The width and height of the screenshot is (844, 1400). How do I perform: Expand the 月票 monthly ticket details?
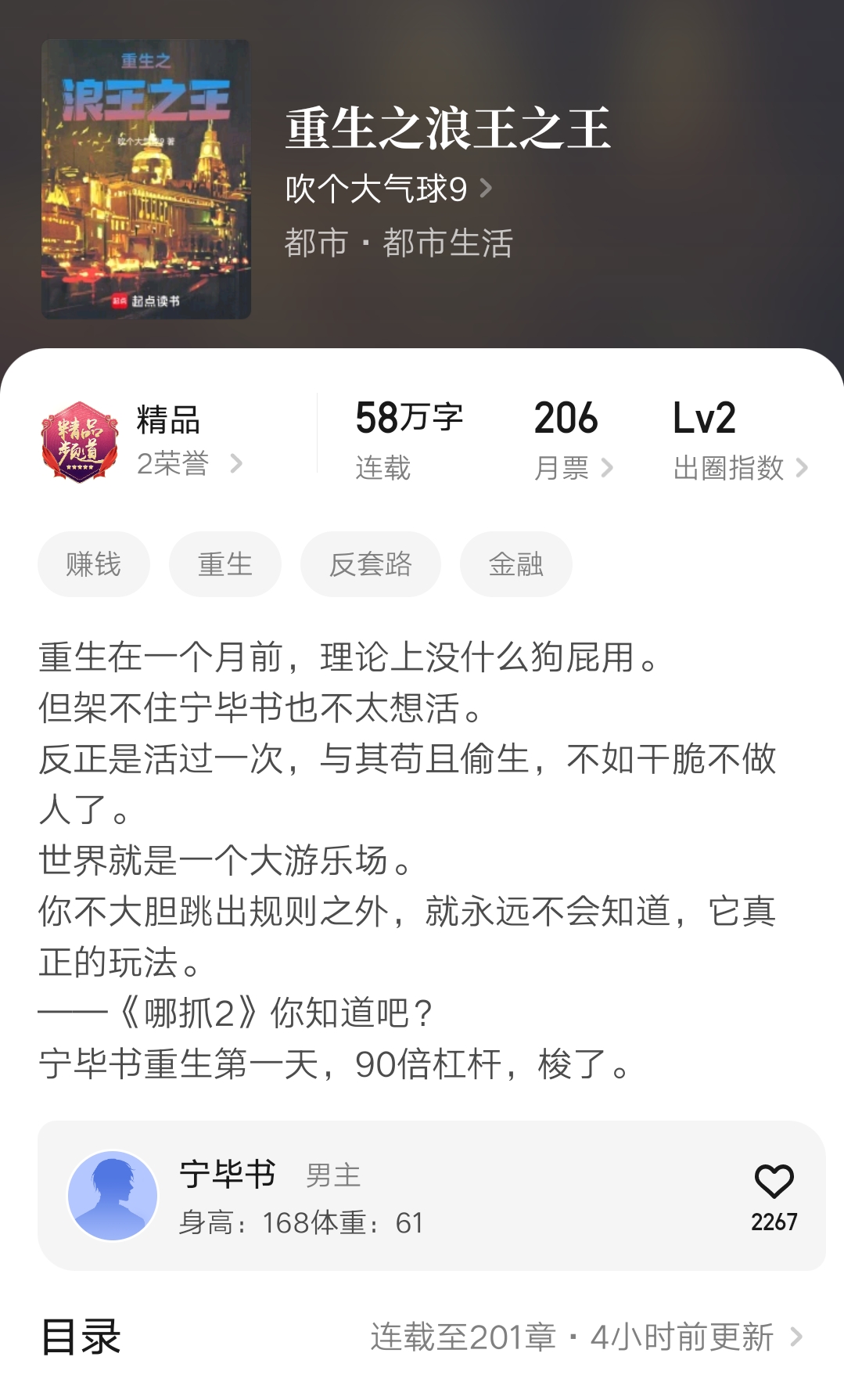coord(566,438)
